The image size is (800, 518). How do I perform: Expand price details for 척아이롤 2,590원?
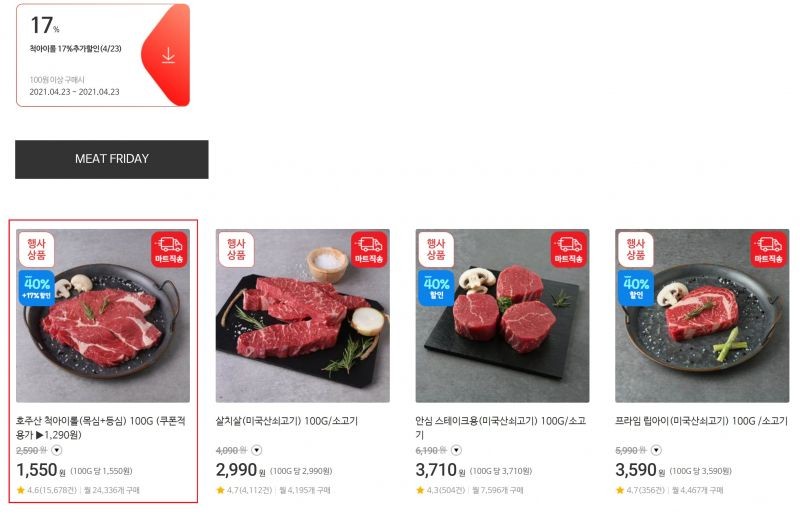(x=56, y=450)
